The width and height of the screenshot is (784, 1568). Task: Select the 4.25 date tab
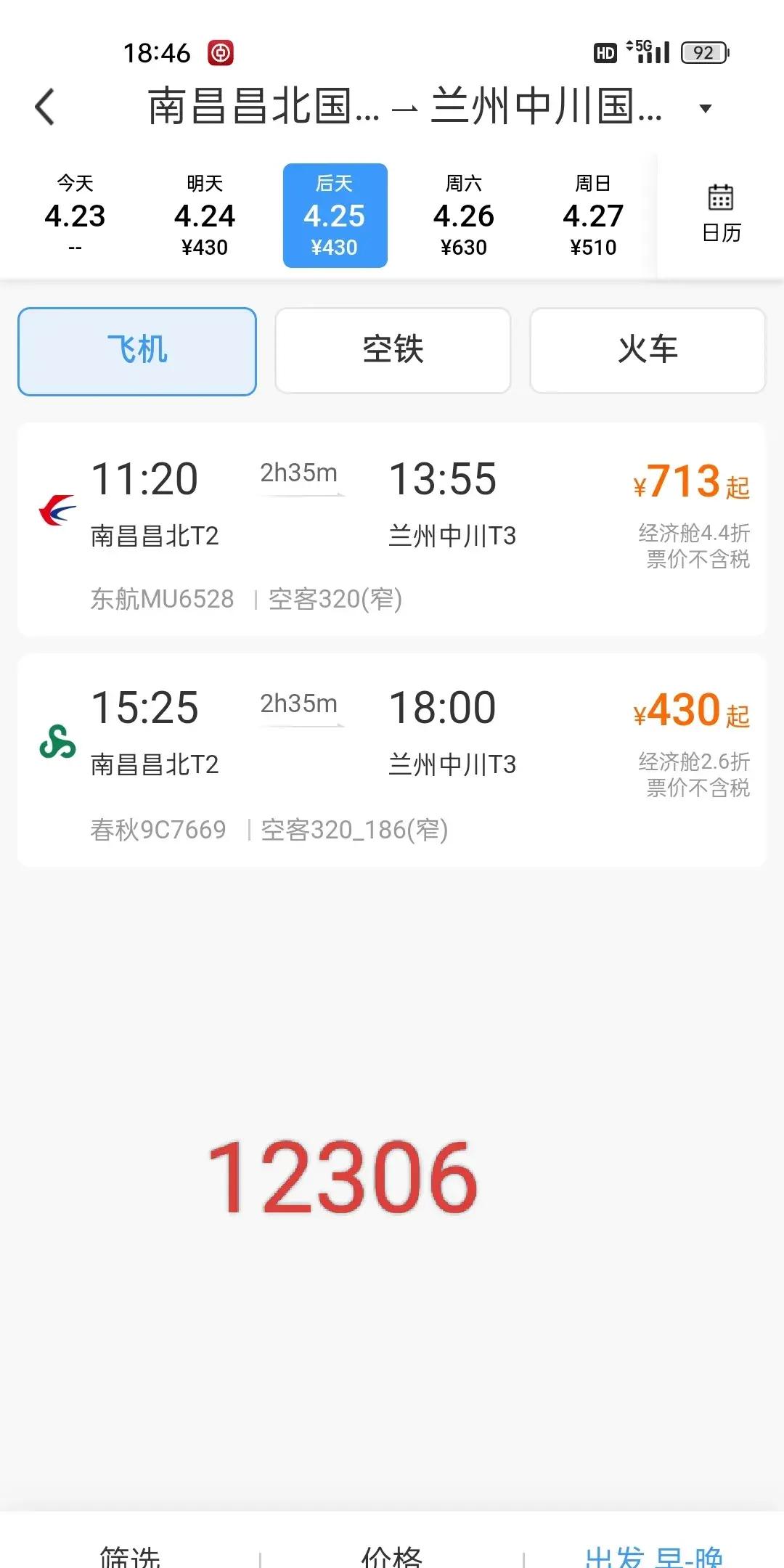point(335,216)
